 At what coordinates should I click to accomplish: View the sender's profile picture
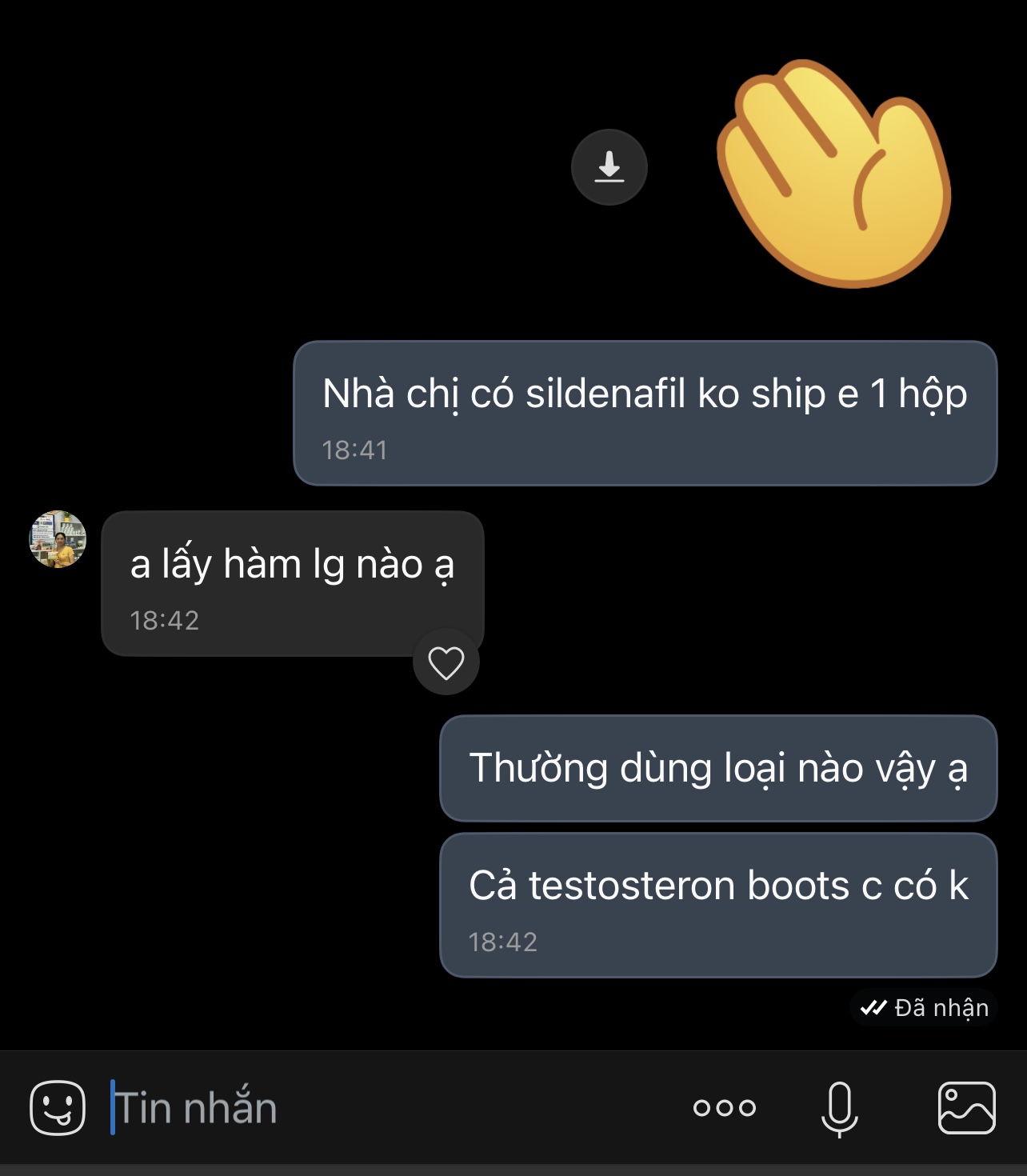[58, 540]
